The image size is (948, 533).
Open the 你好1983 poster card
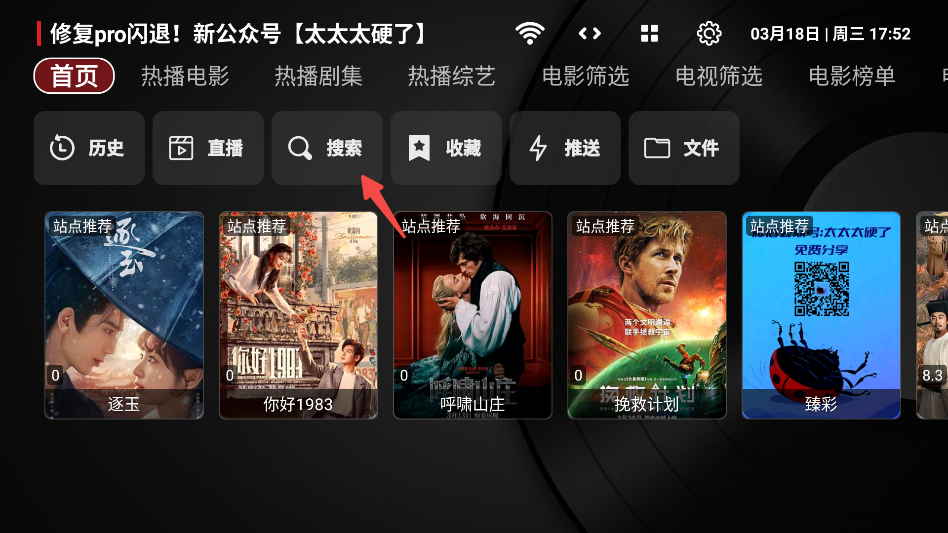coord(298,315)
